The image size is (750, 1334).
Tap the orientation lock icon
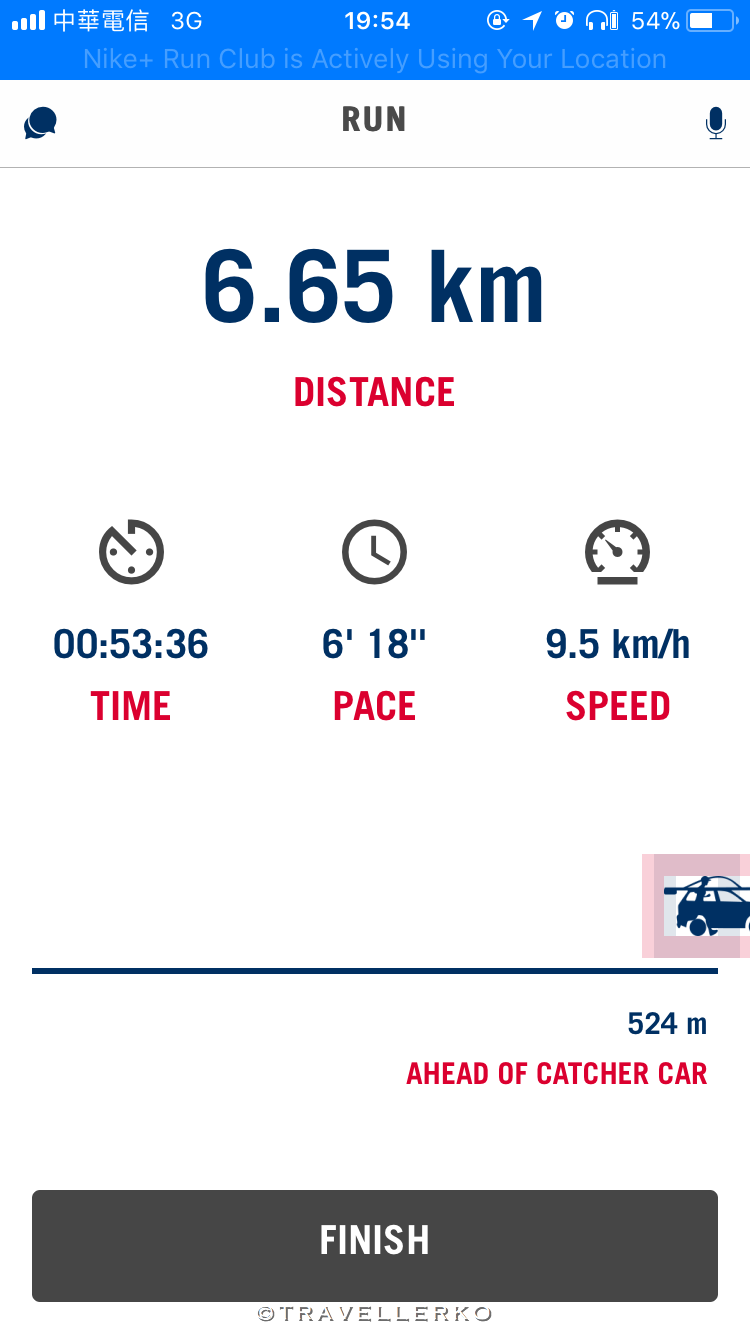[497, 19]
